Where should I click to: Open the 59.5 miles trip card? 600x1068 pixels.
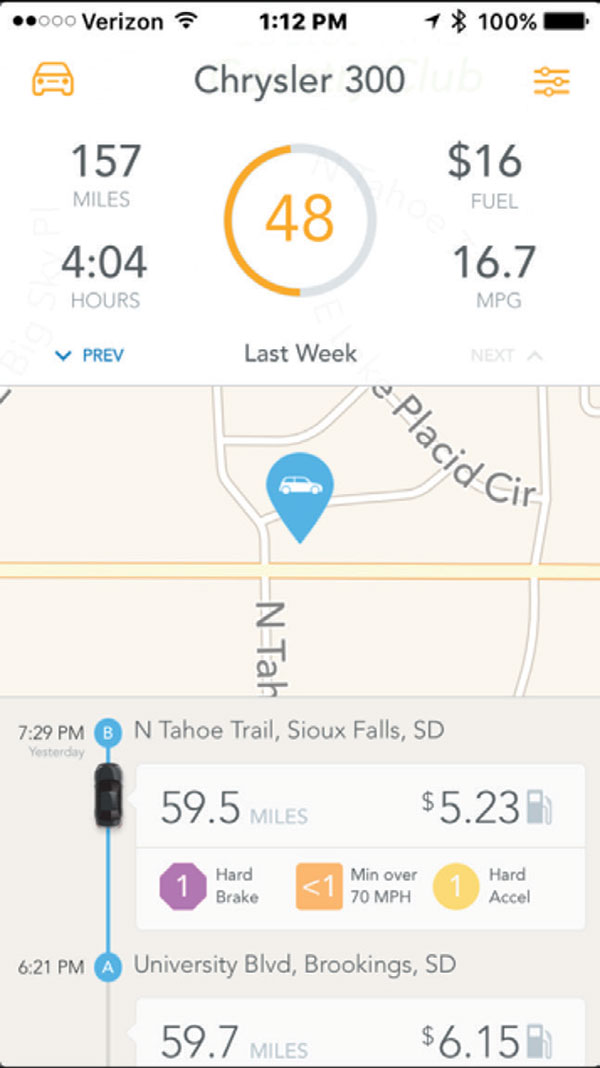click(x=359, y=807)
